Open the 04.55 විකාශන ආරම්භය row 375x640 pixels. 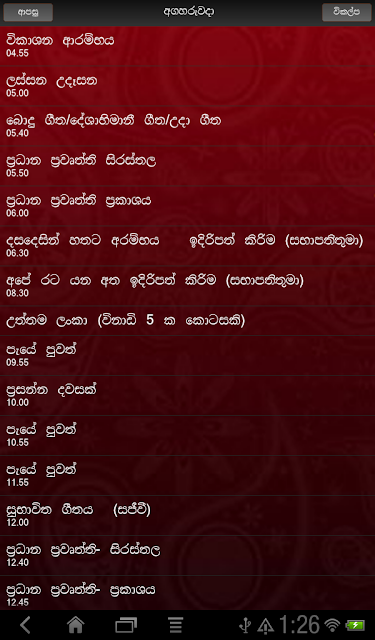click(x=187, y=46)
